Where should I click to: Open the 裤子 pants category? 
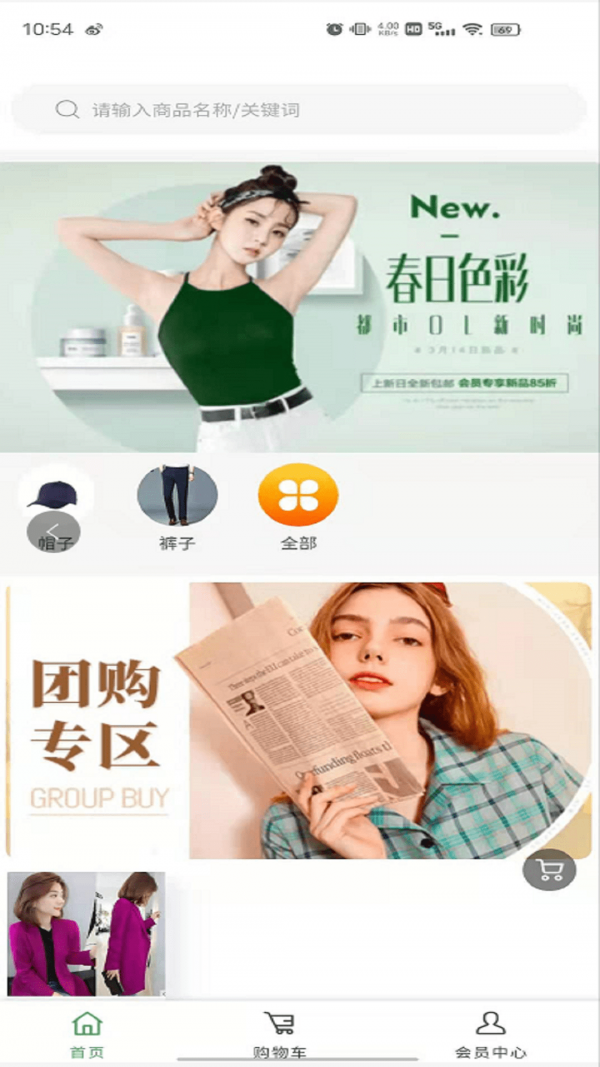[177, 496]
